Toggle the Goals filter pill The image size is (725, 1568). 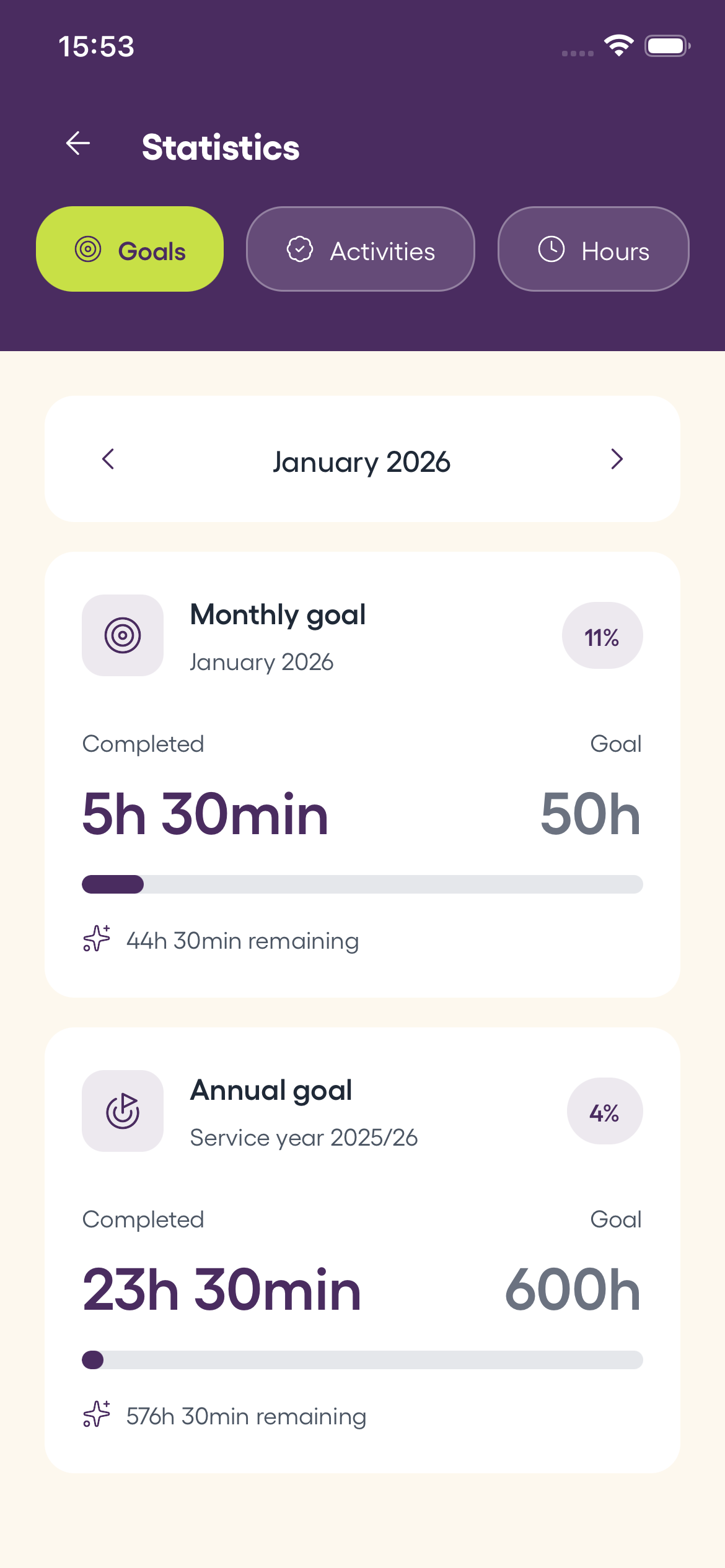130,249
